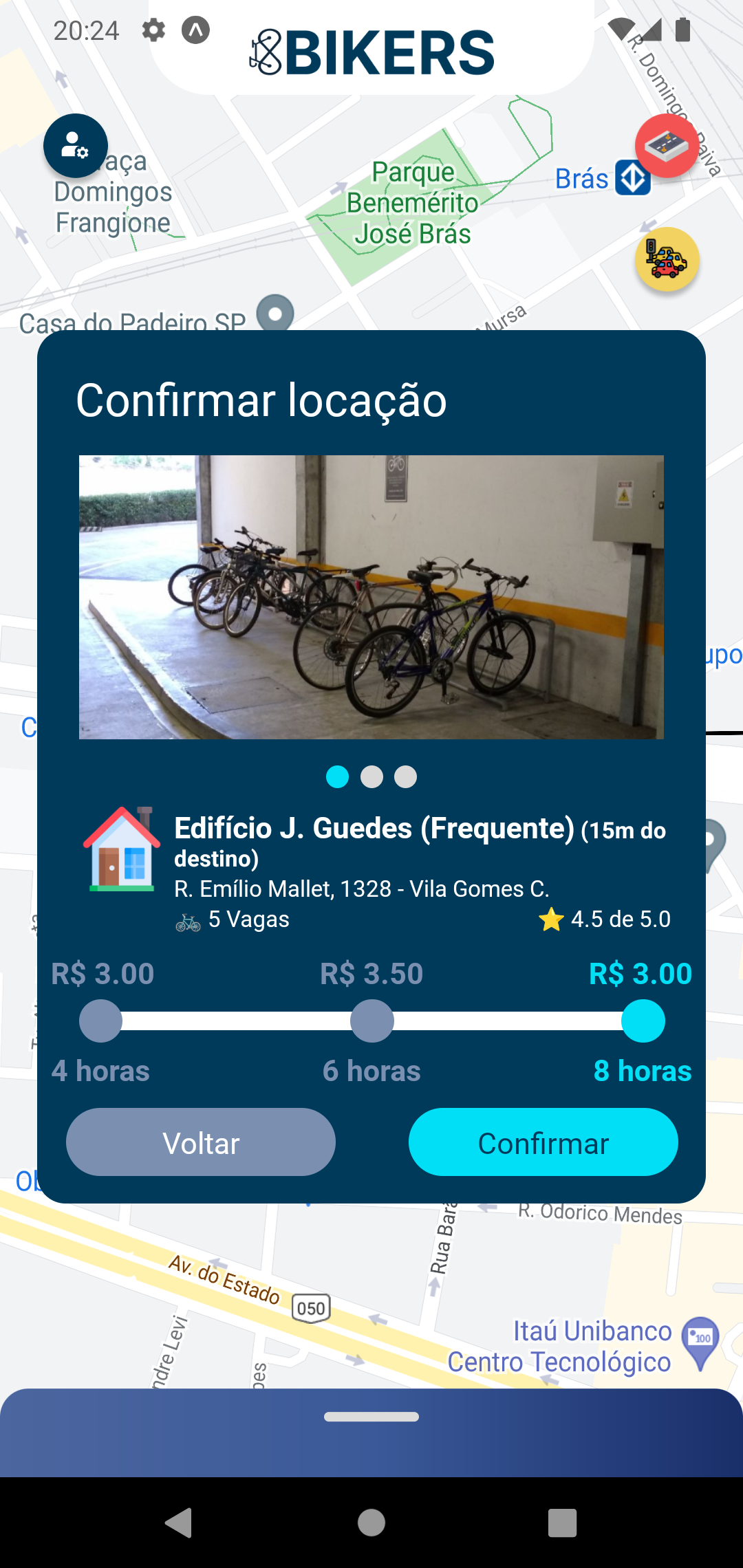Tap the Itaú Unibanco map marker
This screenshot has width=743, height=1568.
click(x=700, y=1341)
